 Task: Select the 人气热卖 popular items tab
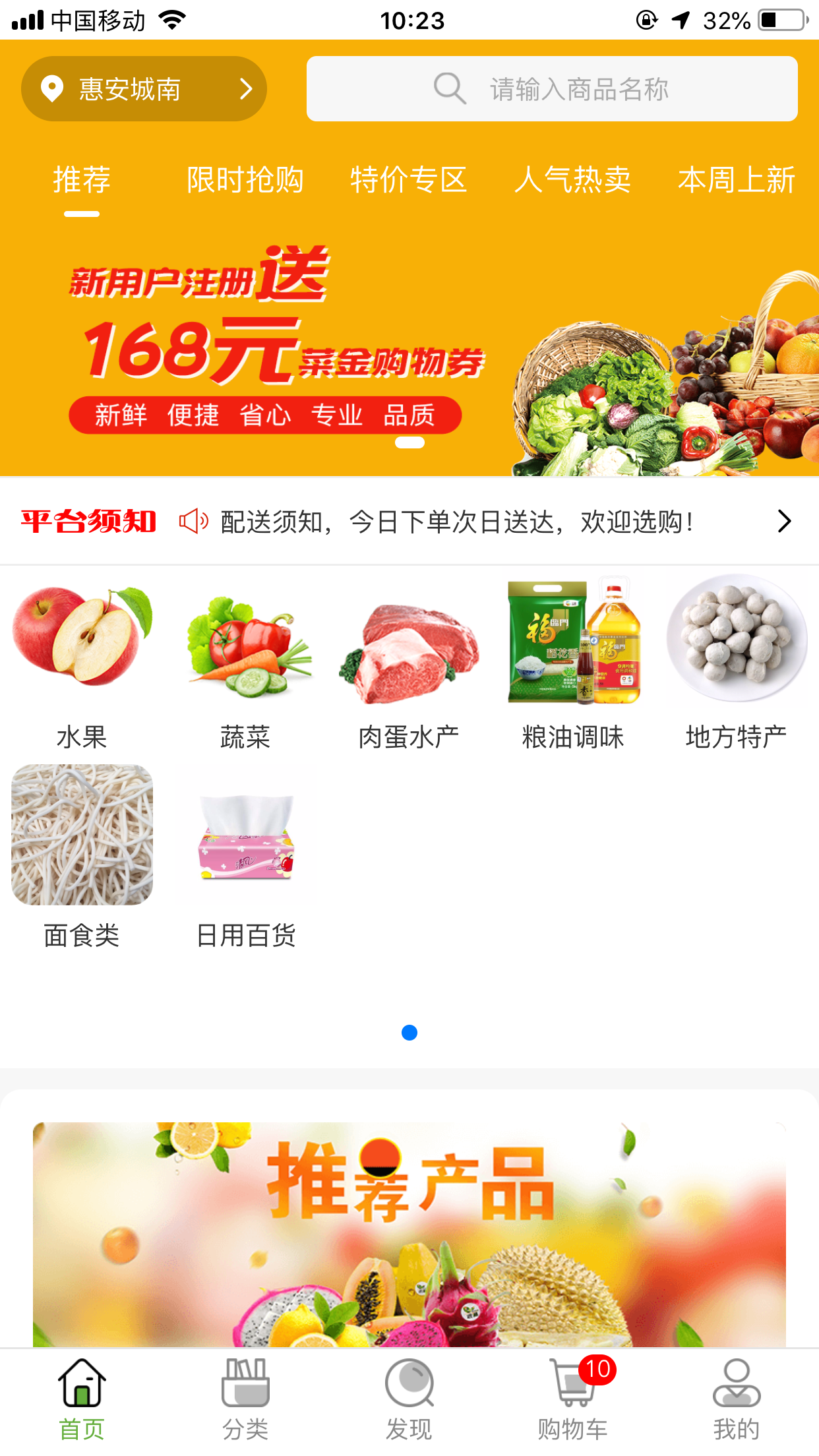coord(573,178)
